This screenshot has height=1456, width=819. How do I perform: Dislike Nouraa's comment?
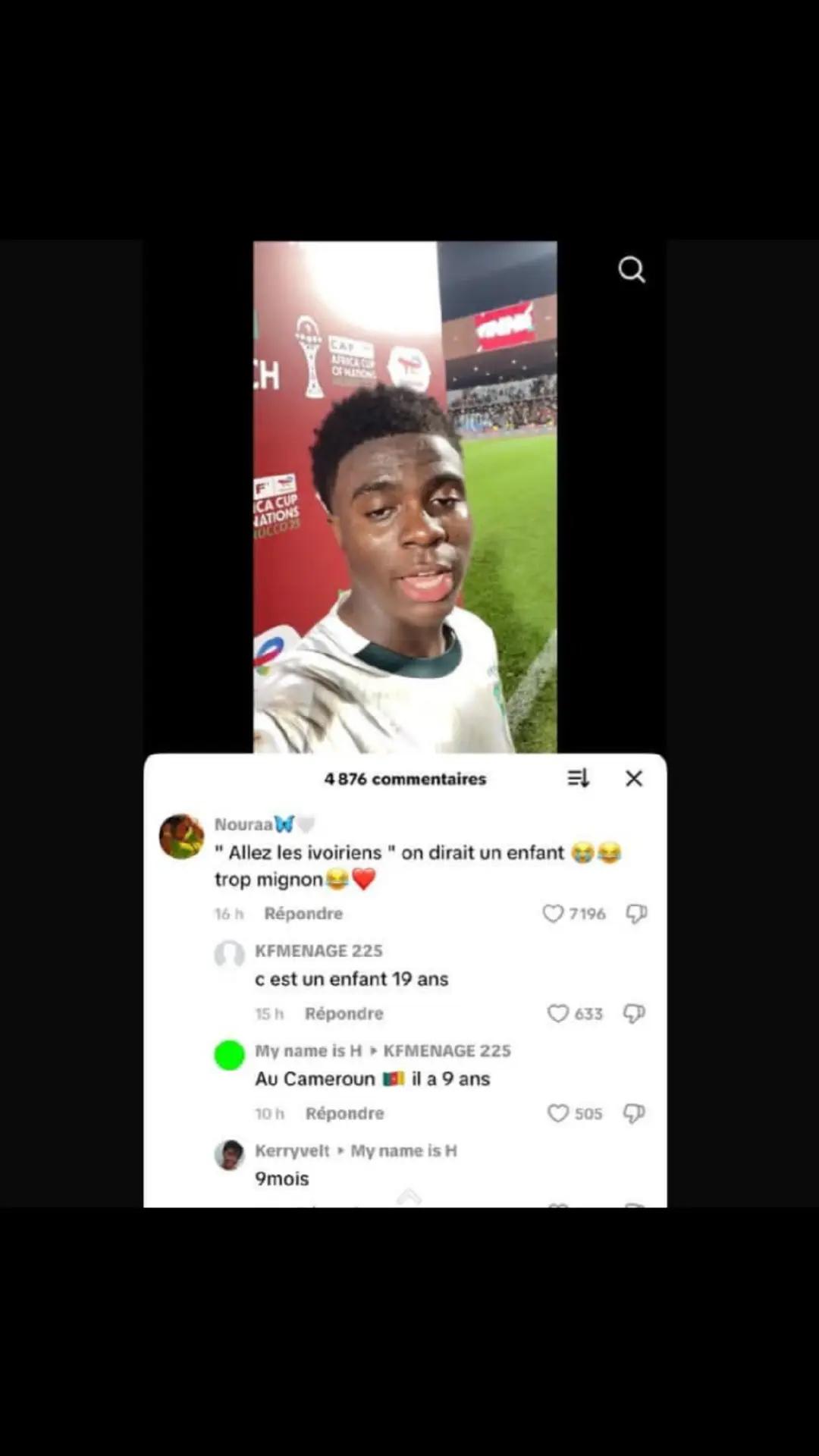point(636,914)
